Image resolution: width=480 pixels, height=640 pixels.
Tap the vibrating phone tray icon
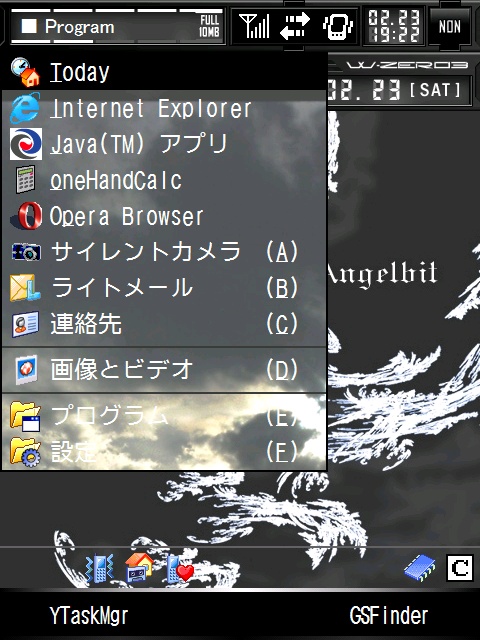coord(100,568)
